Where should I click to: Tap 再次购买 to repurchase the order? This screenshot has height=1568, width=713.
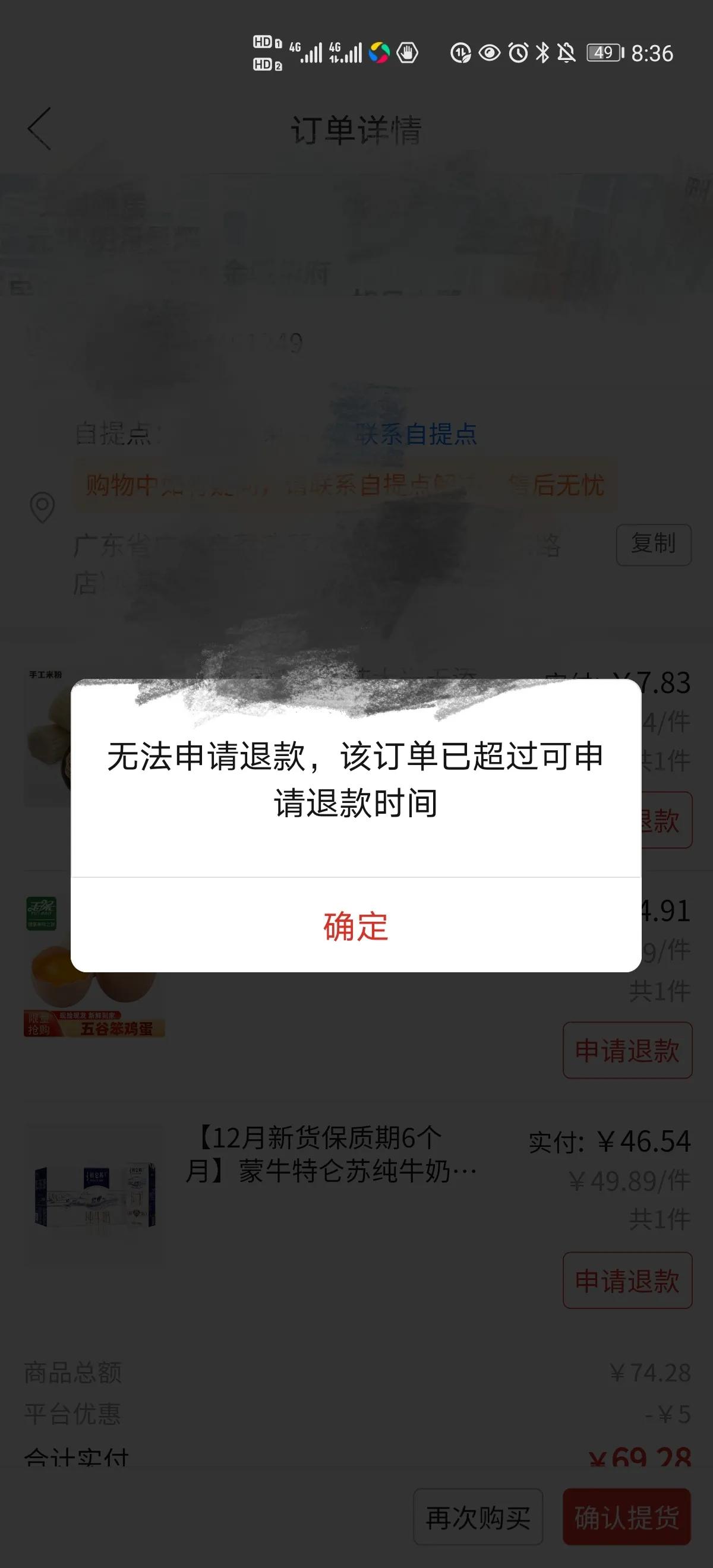[478, 1515]
